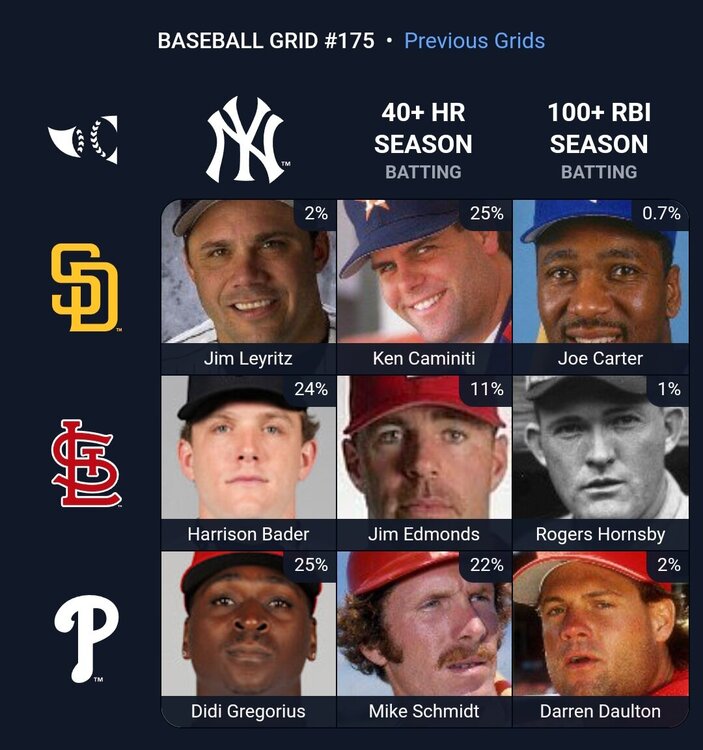This screenshot has height=750, width=703.
Task: Open the Jim Leyritz grid cell
Action: [x=248, y=287]
